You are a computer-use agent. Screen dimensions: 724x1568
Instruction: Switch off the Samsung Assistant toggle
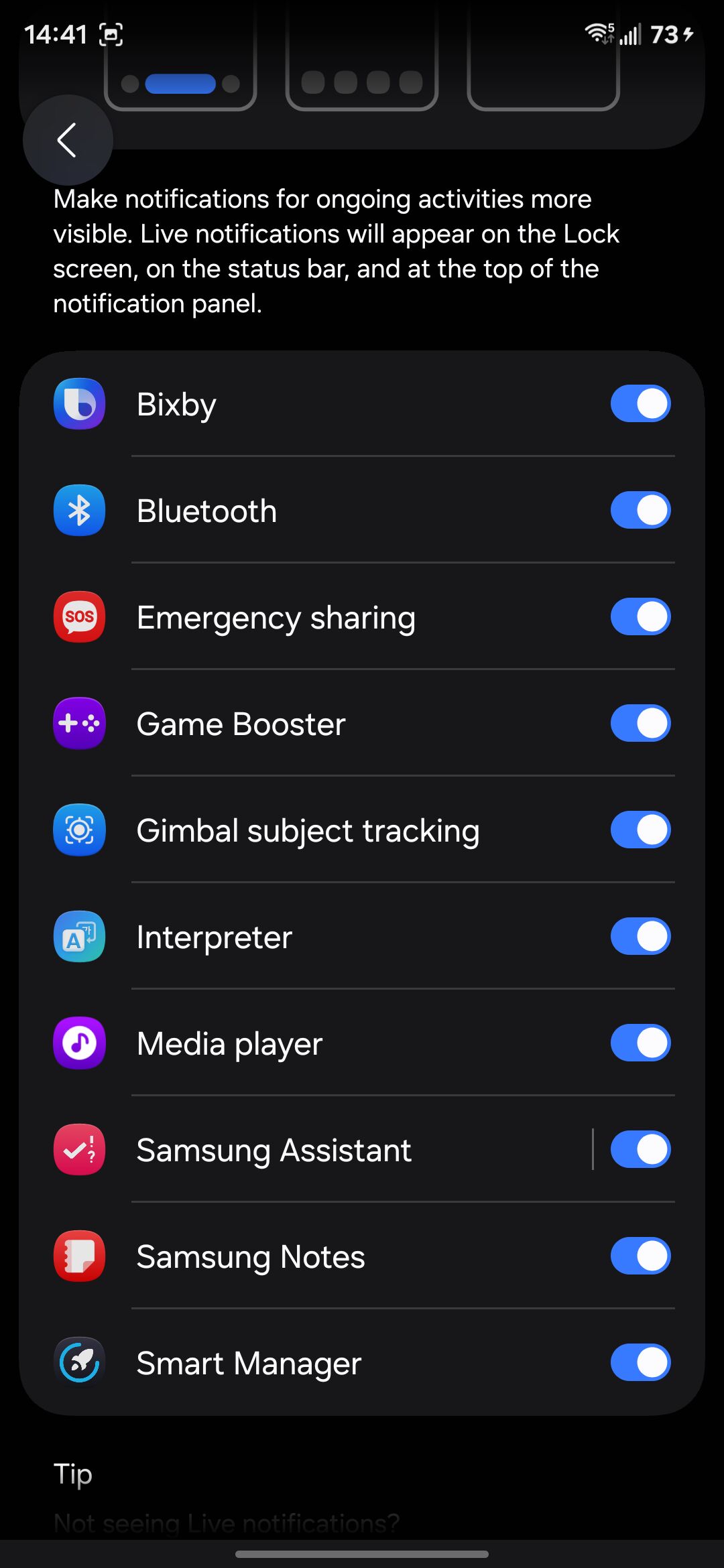pyautogui.click(x=640, y=1149)
